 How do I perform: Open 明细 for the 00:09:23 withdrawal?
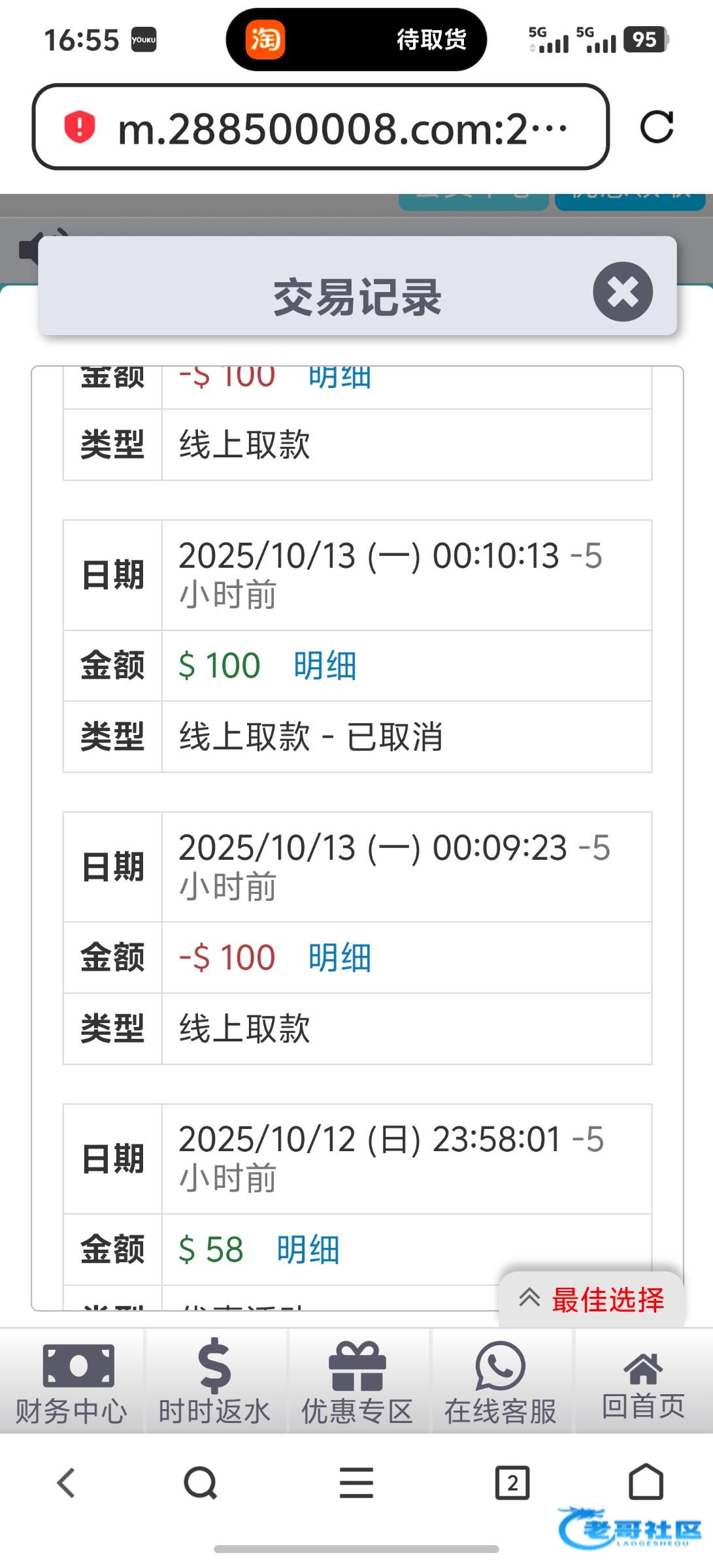pyautogui.click(x=340, y=958)
